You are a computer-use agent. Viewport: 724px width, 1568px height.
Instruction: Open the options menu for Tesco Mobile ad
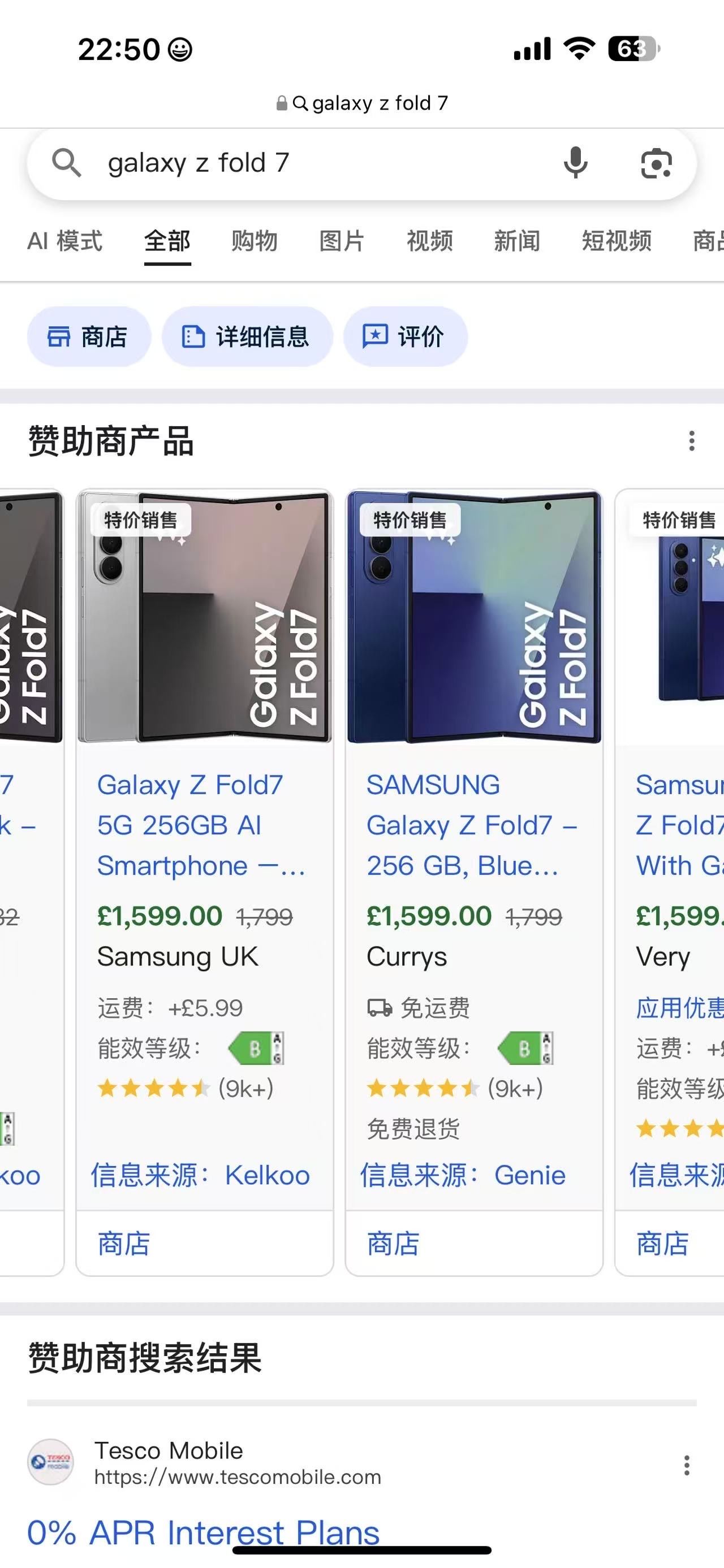[687, 1465]
